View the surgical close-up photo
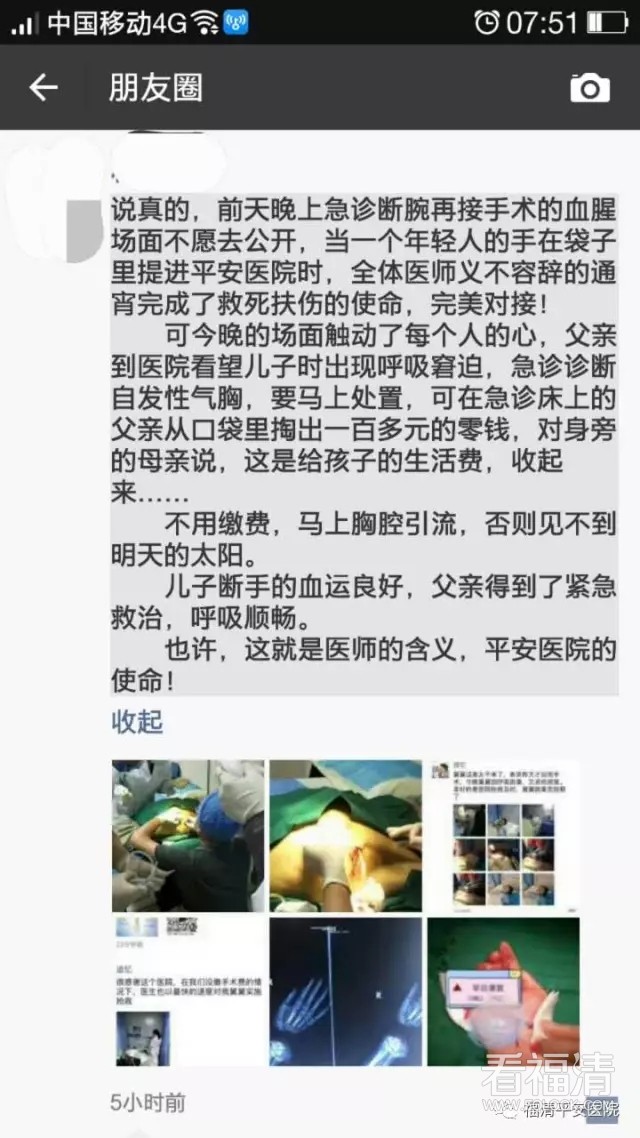 point(345,835)
